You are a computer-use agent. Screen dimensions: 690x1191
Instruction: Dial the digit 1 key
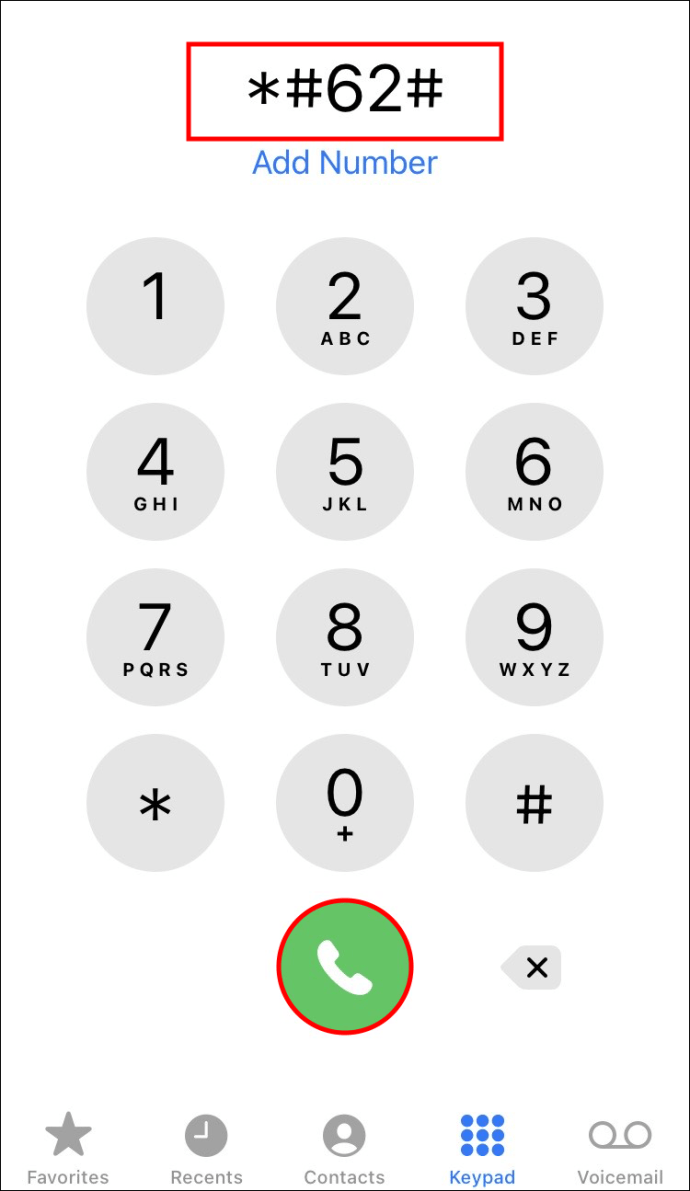click(155, 306)
